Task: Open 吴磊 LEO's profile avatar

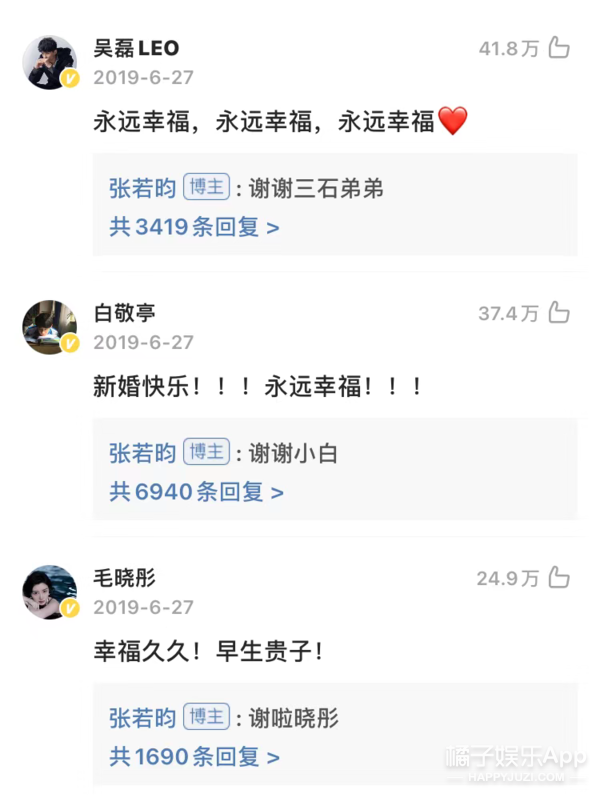Action: (49, 63)
